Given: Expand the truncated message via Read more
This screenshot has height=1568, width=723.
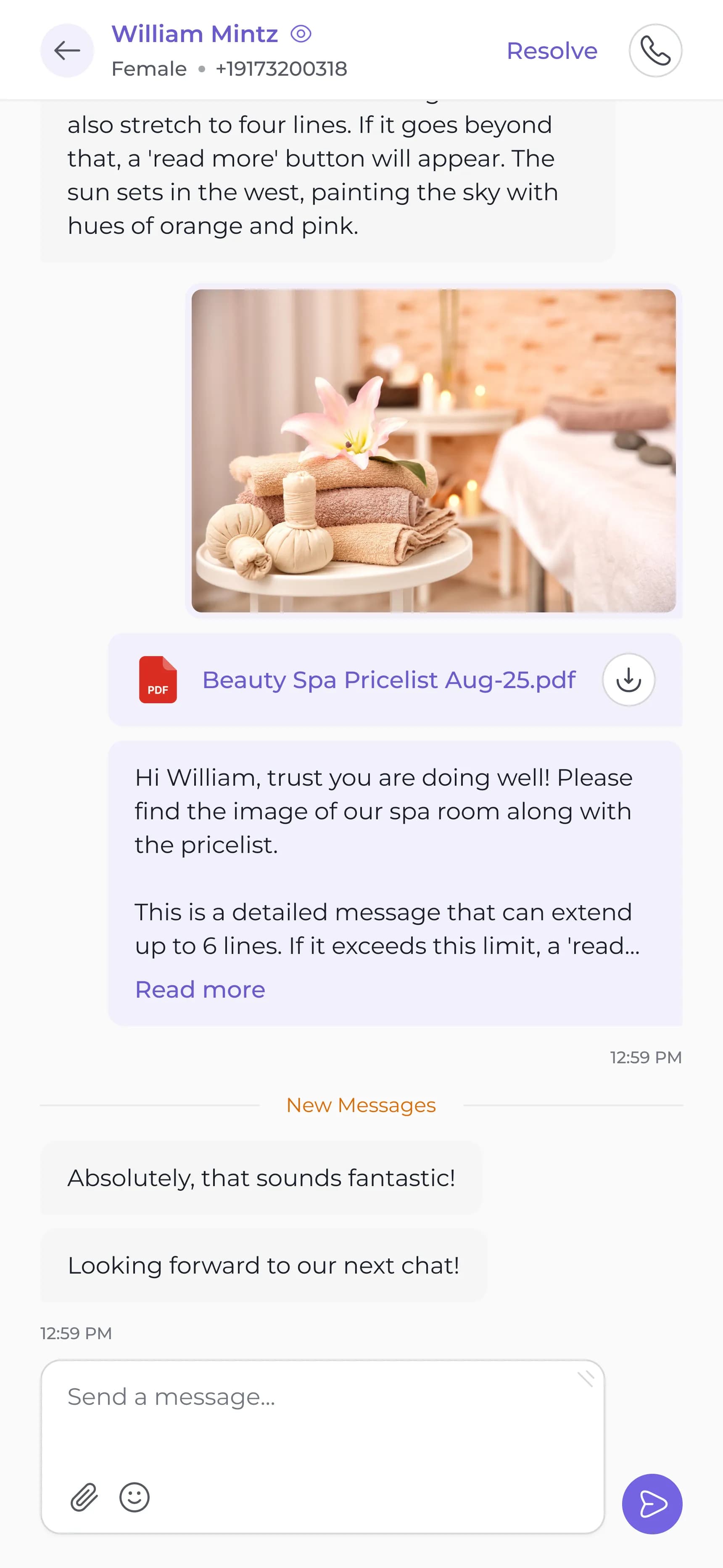Looking at the screenshot, I should tap(200, 989).
